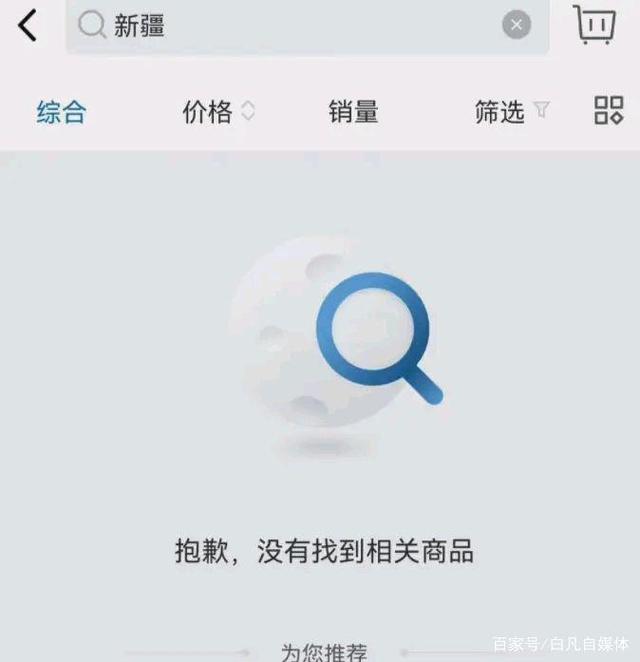Toggle the grid layout view icon
Image resolution: width=640 pixels, height=662 pixels.
(608, 111)
